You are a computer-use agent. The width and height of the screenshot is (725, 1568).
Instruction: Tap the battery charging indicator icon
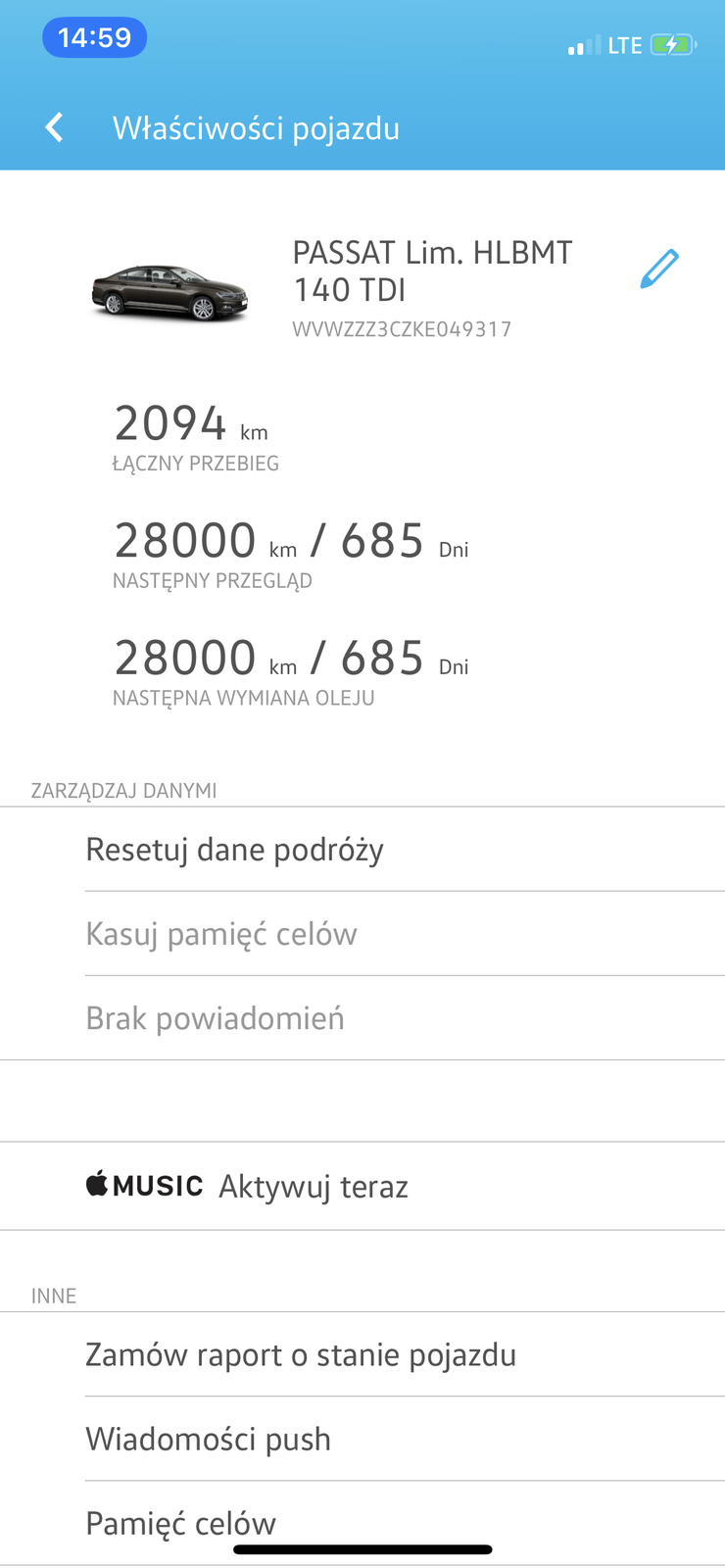pyautogui.click(x=674, y=44)
